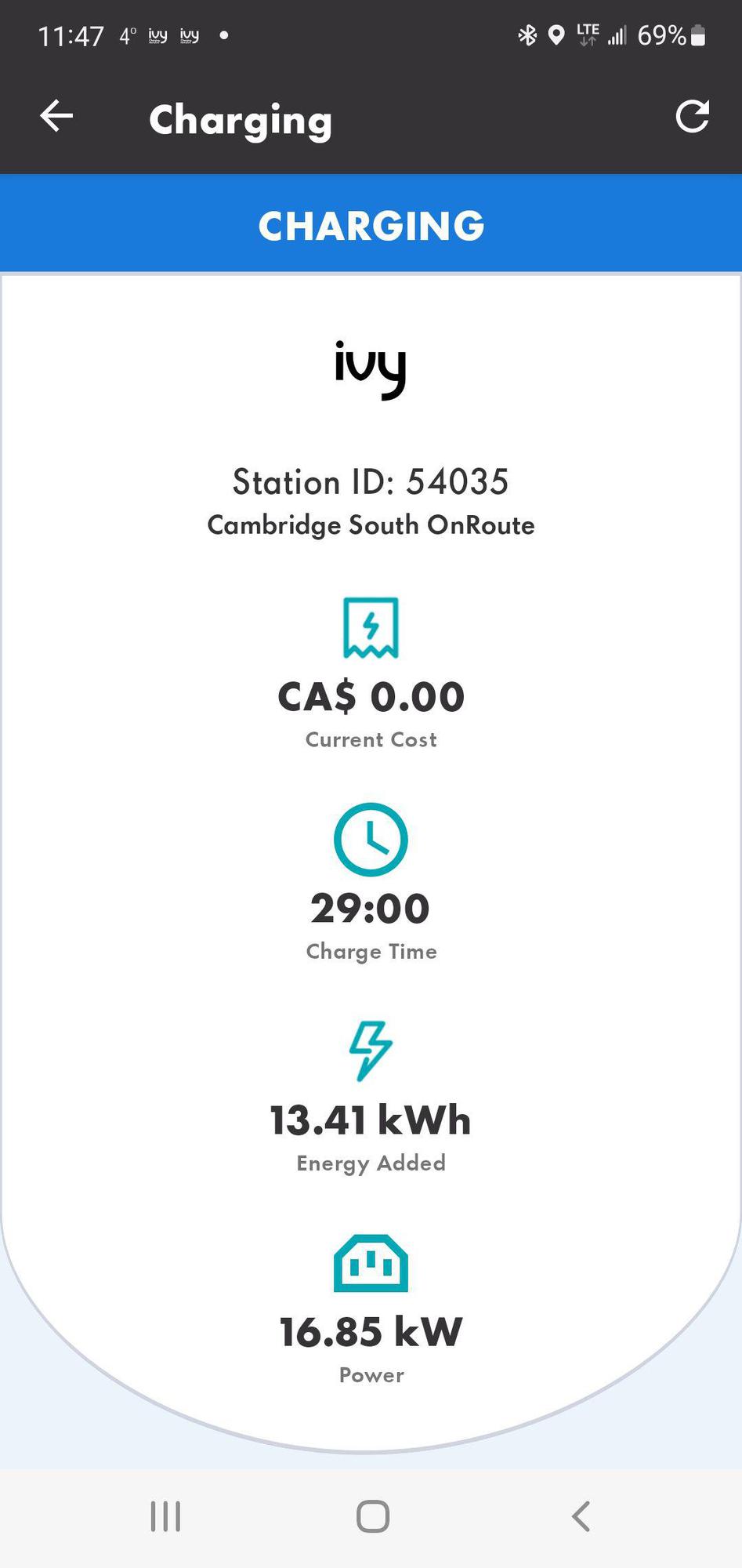
Task: Select the CHARGING status banner
Action: coord(371,225)
